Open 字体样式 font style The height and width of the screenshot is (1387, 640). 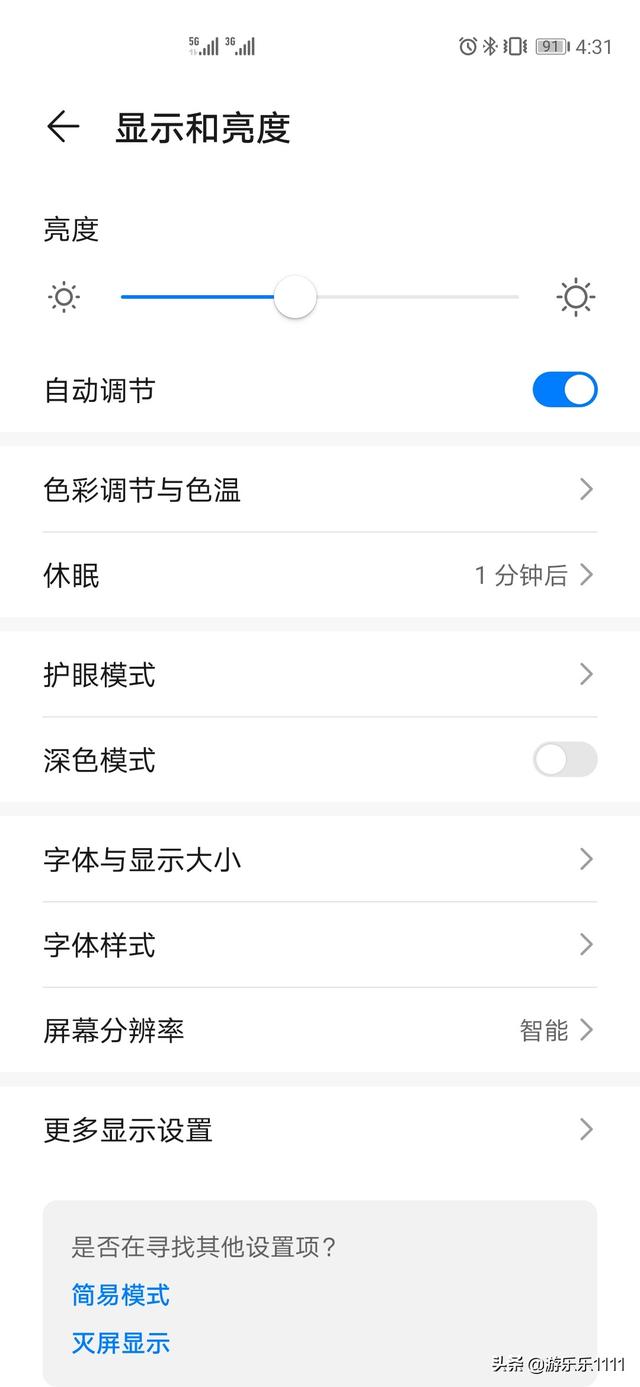(x=320, y=945)
